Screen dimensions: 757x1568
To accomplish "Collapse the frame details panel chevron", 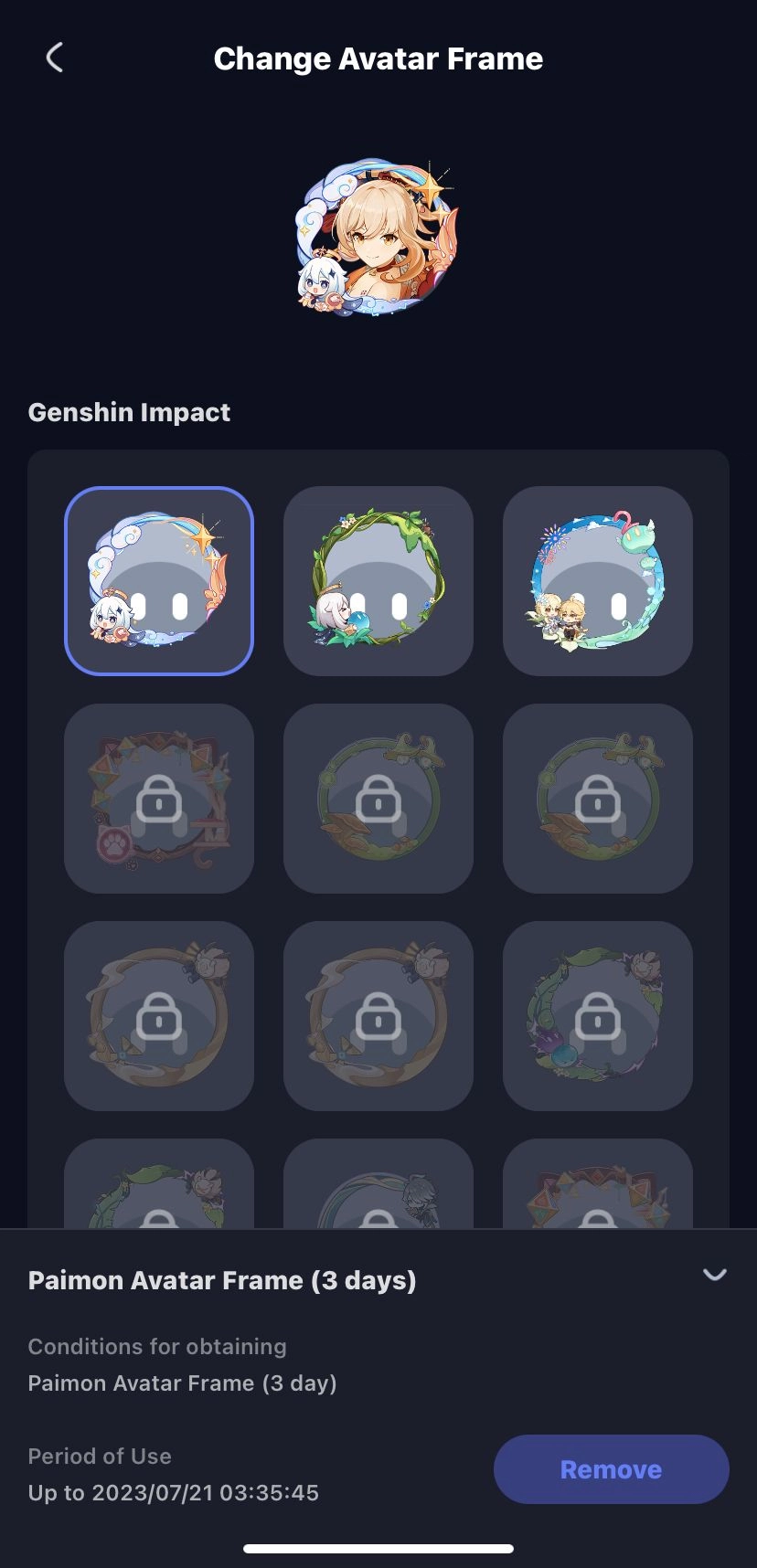I will tap(714, 1275).
